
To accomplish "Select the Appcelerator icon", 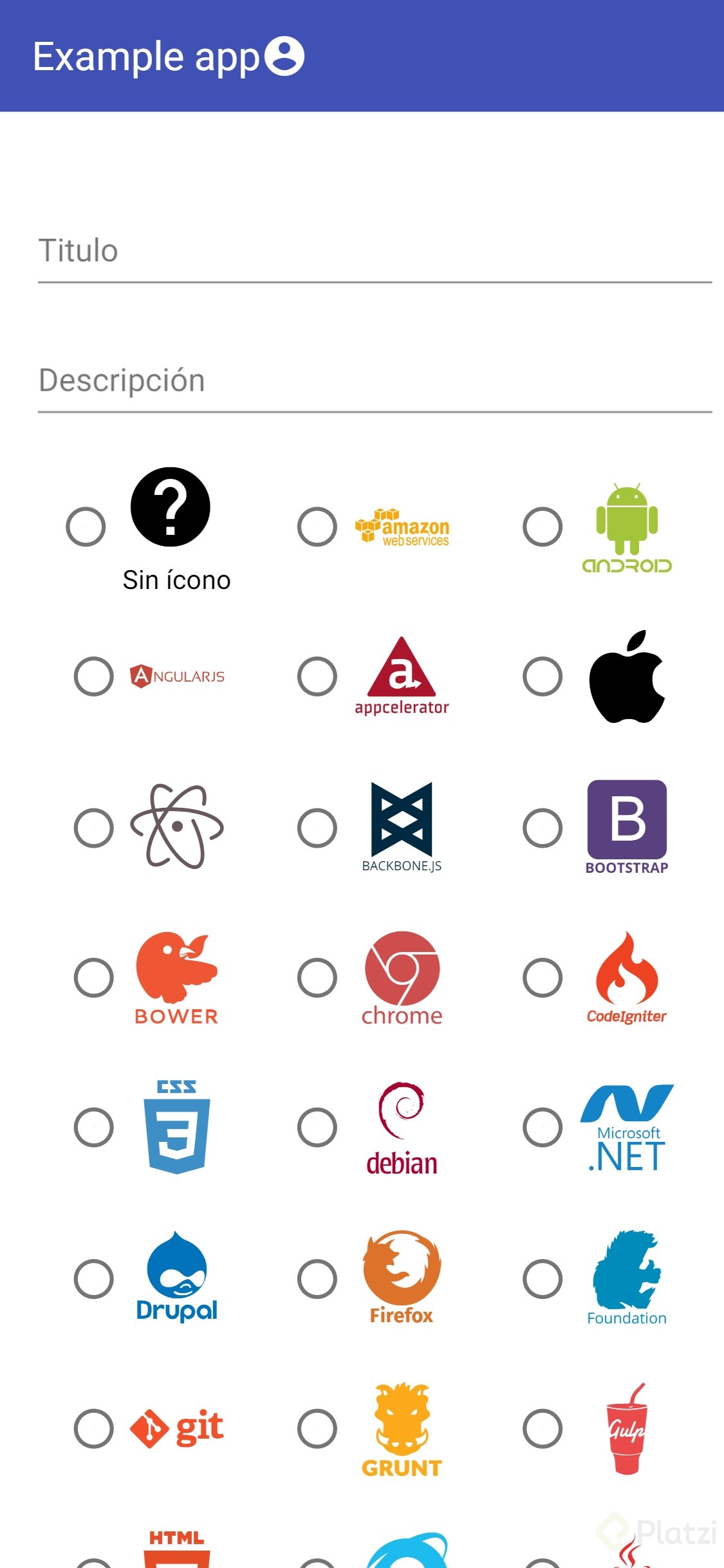I will 317,676.
